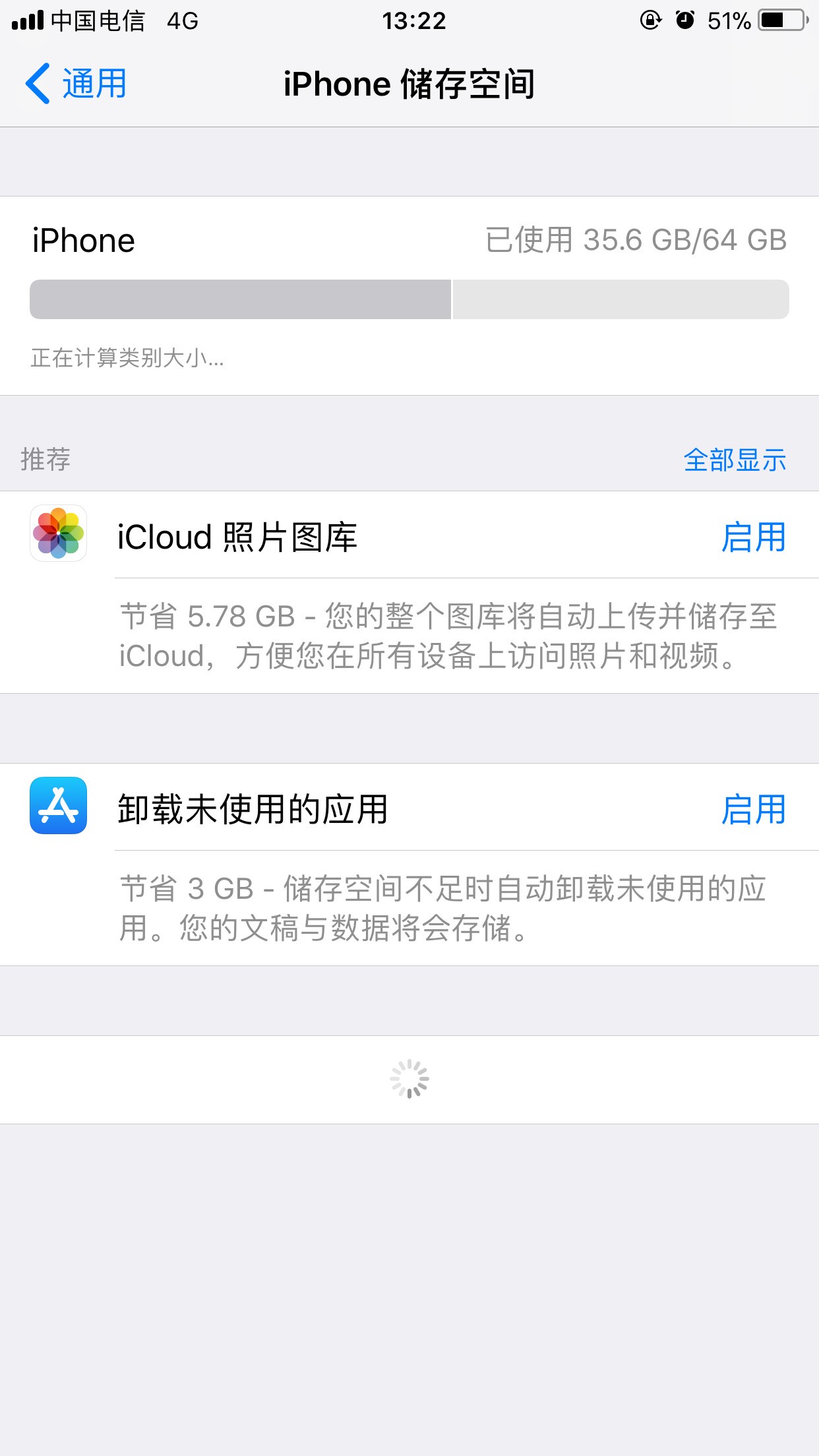This screenshot has width=819, height=1456.
Task: Go back to 通用 settings
Action: 76,82
